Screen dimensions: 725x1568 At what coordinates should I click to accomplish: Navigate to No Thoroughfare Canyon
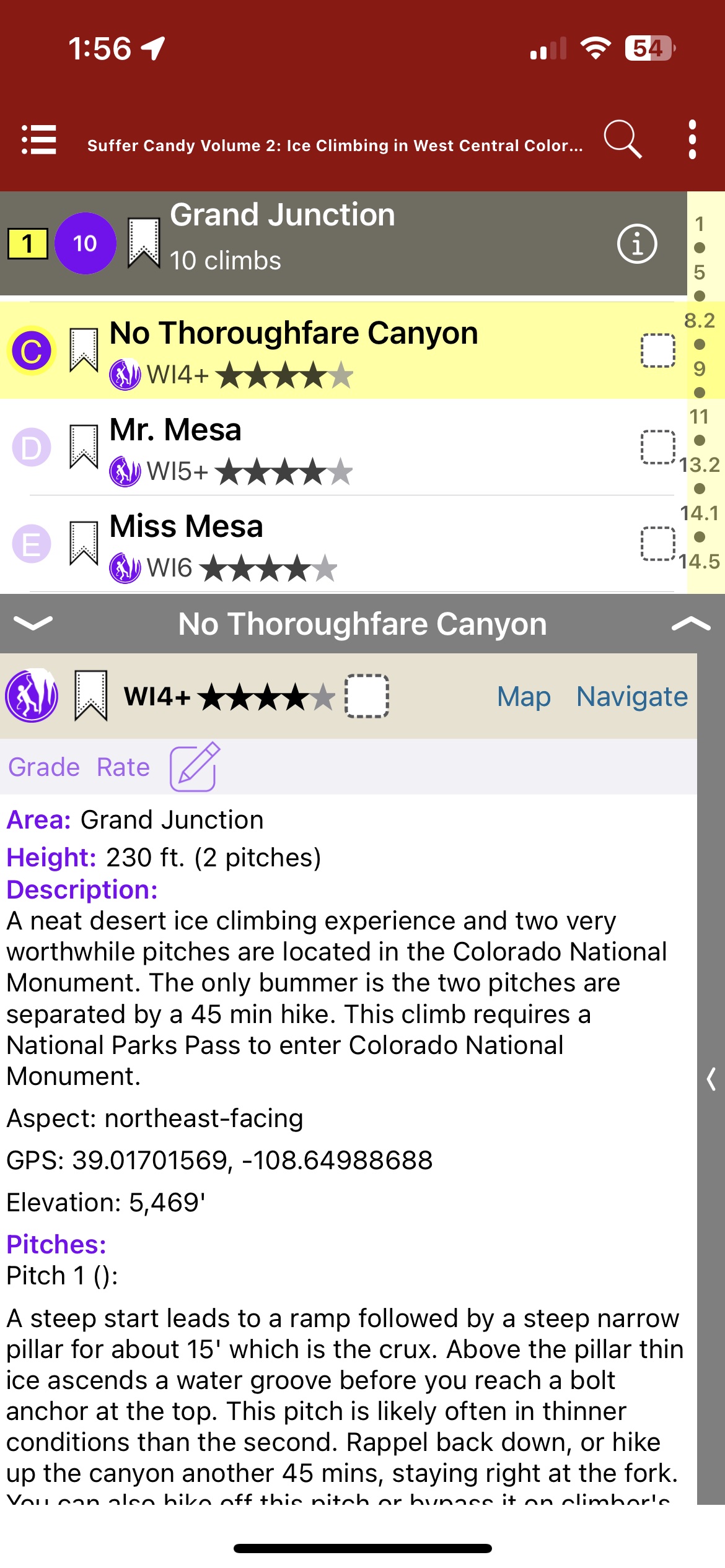(631, 697)
